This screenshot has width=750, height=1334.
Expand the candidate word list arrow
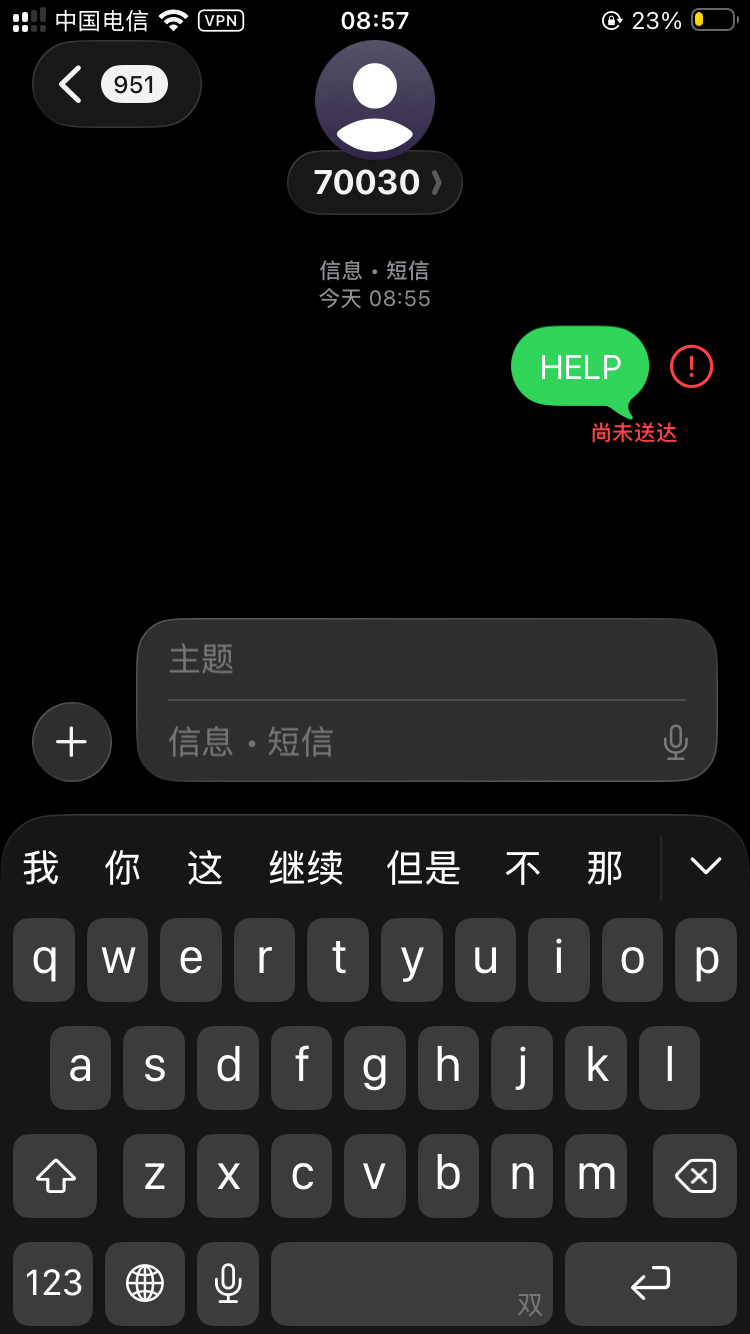tap(706, 866)
